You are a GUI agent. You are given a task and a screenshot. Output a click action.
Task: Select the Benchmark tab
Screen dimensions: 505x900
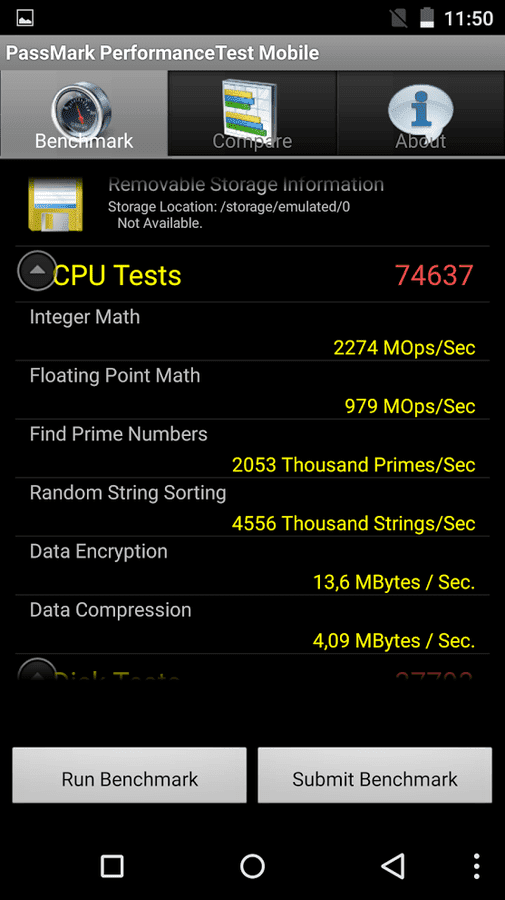(x=84, y=113)
